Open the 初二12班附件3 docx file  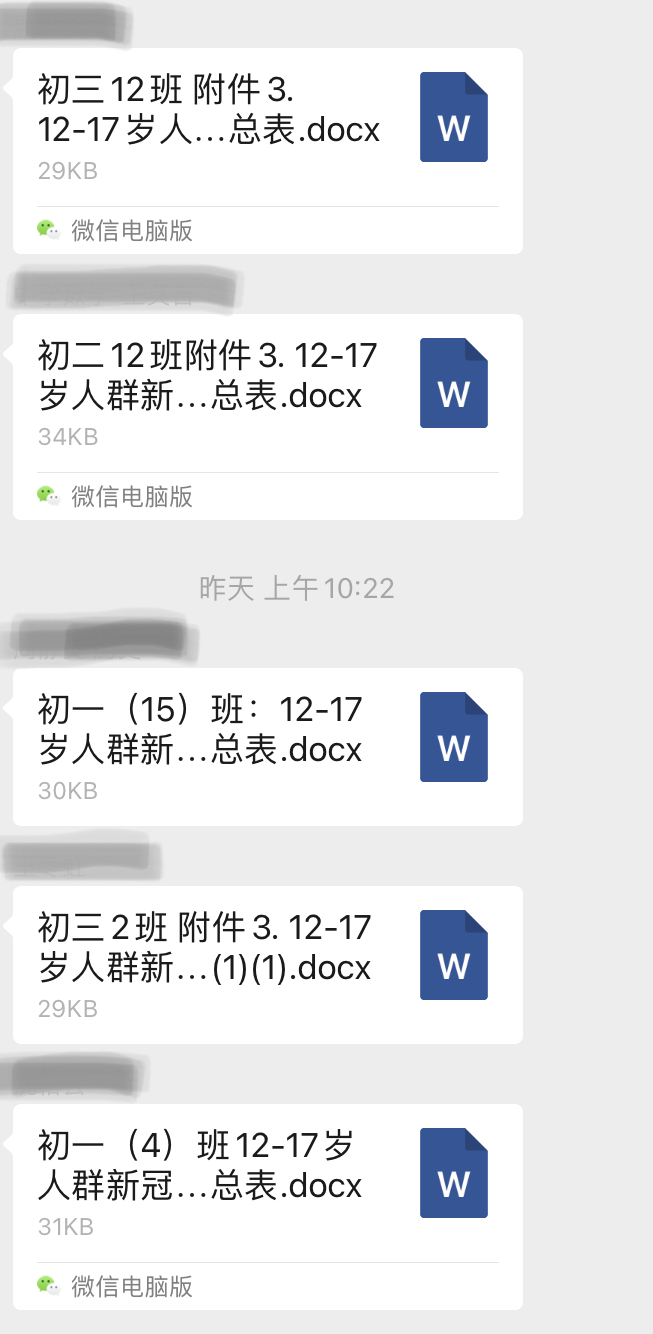(267, 390)
